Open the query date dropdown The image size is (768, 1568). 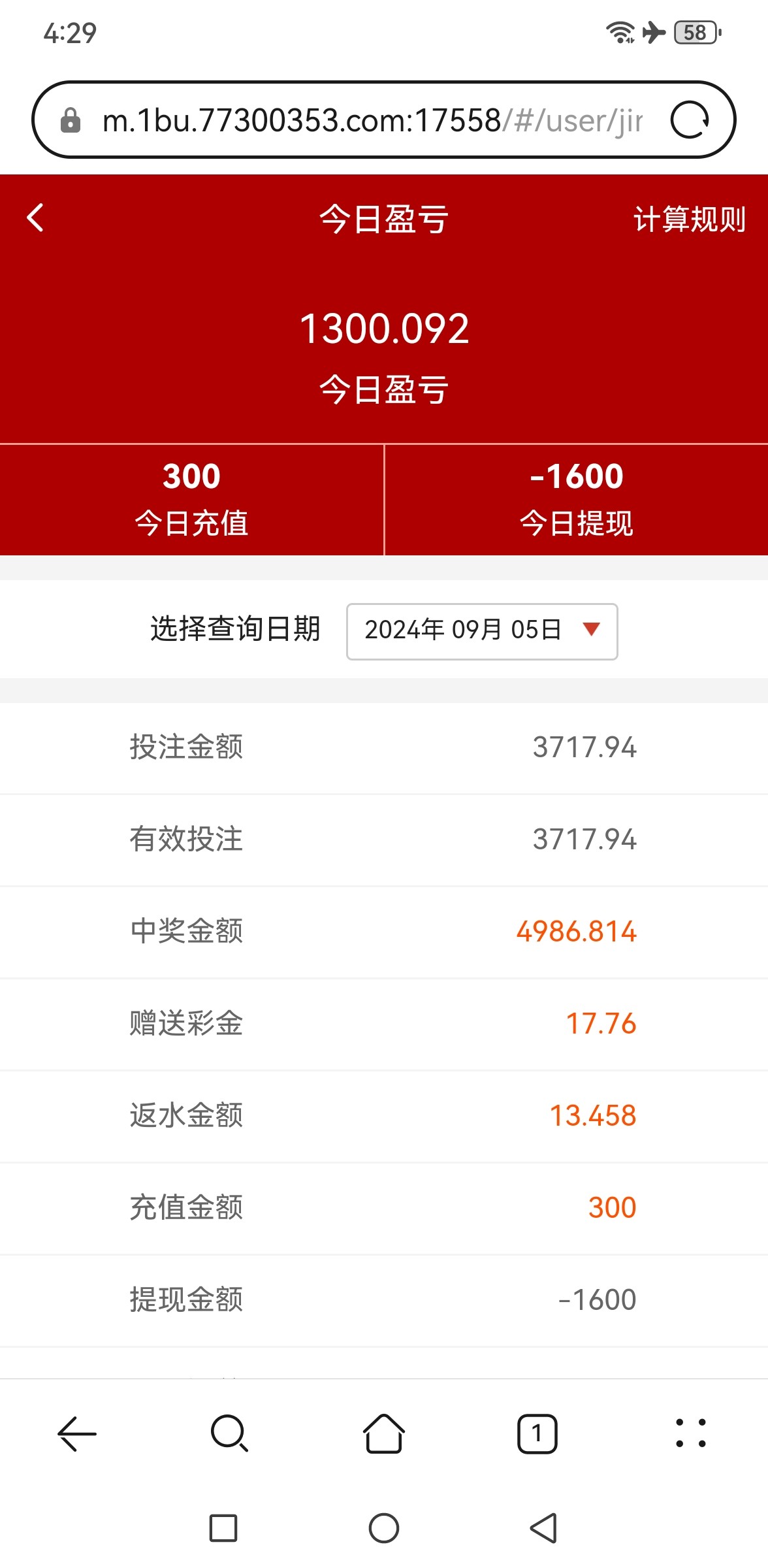[482, 631]
